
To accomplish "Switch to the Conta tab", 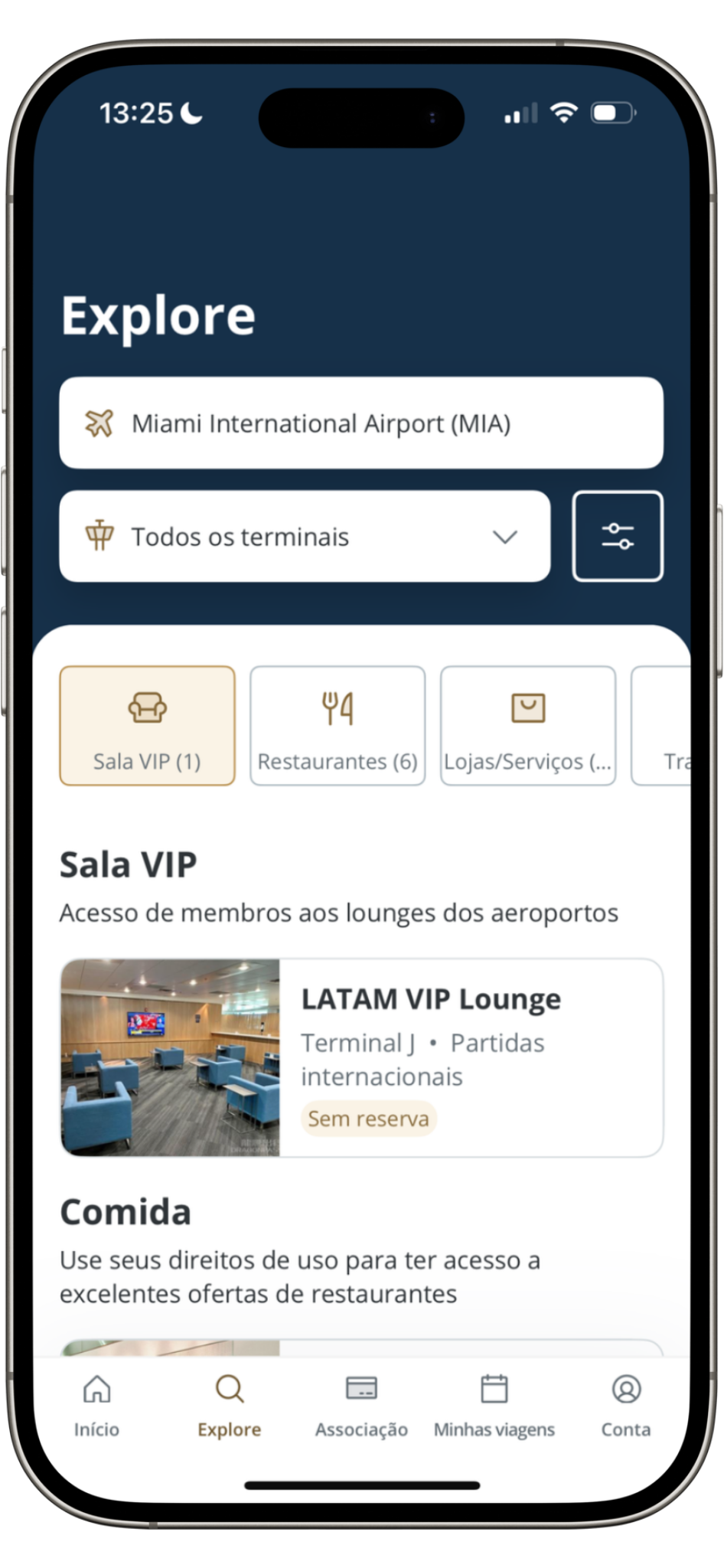I will tap(625, 1406).
